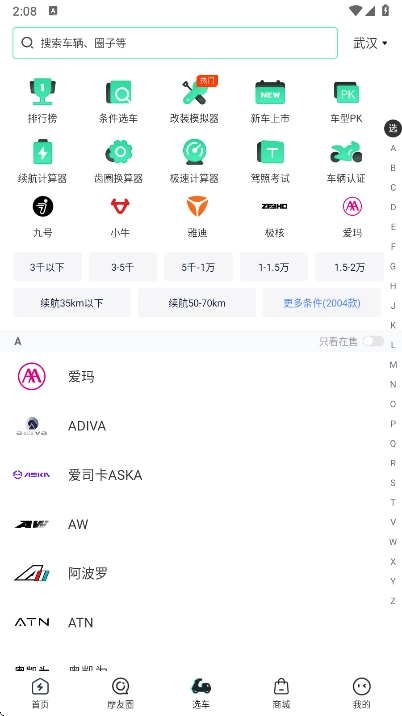Select the 九号 brand shortcut
This screenshot has width=402, height=716.
point(42,217)
